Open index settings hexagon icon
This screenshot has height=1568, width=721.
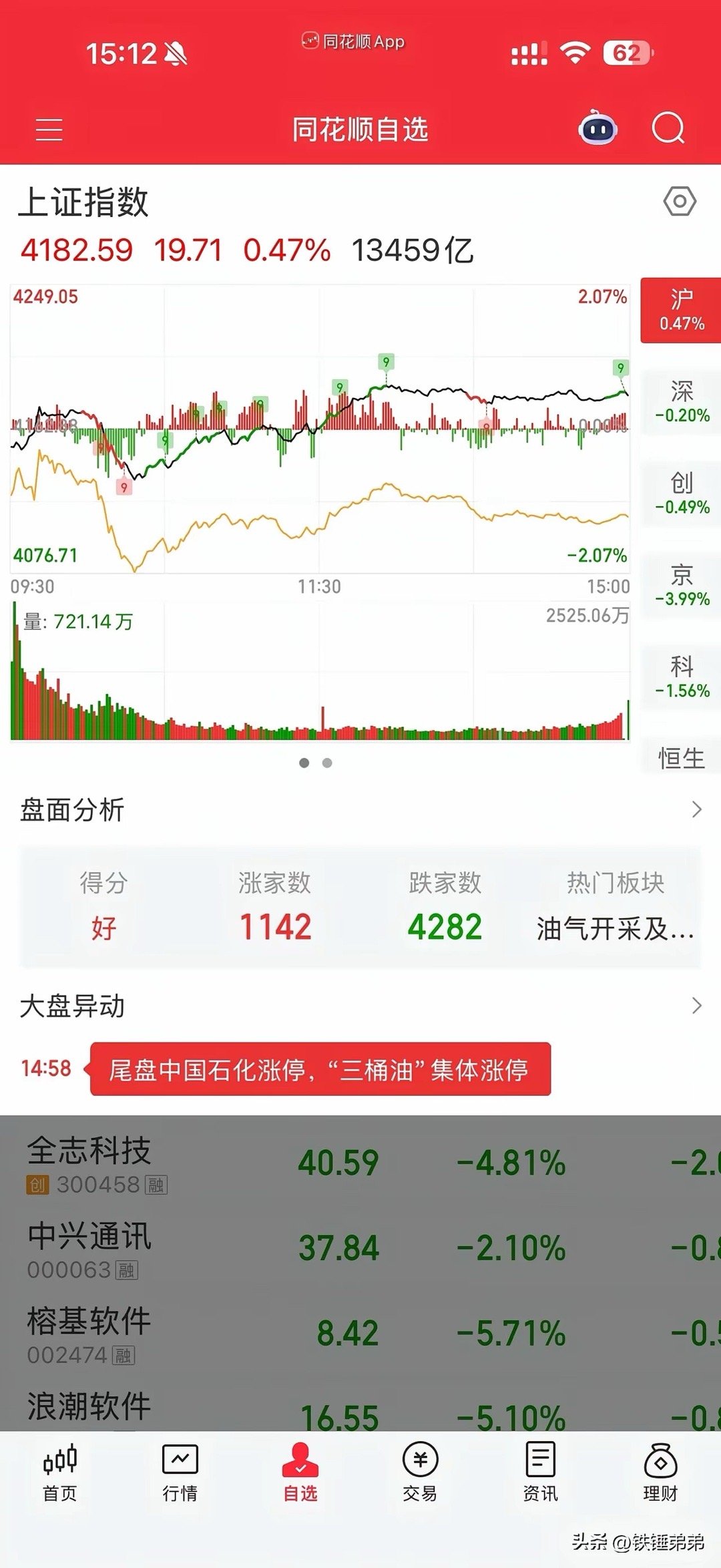point(680,201)
